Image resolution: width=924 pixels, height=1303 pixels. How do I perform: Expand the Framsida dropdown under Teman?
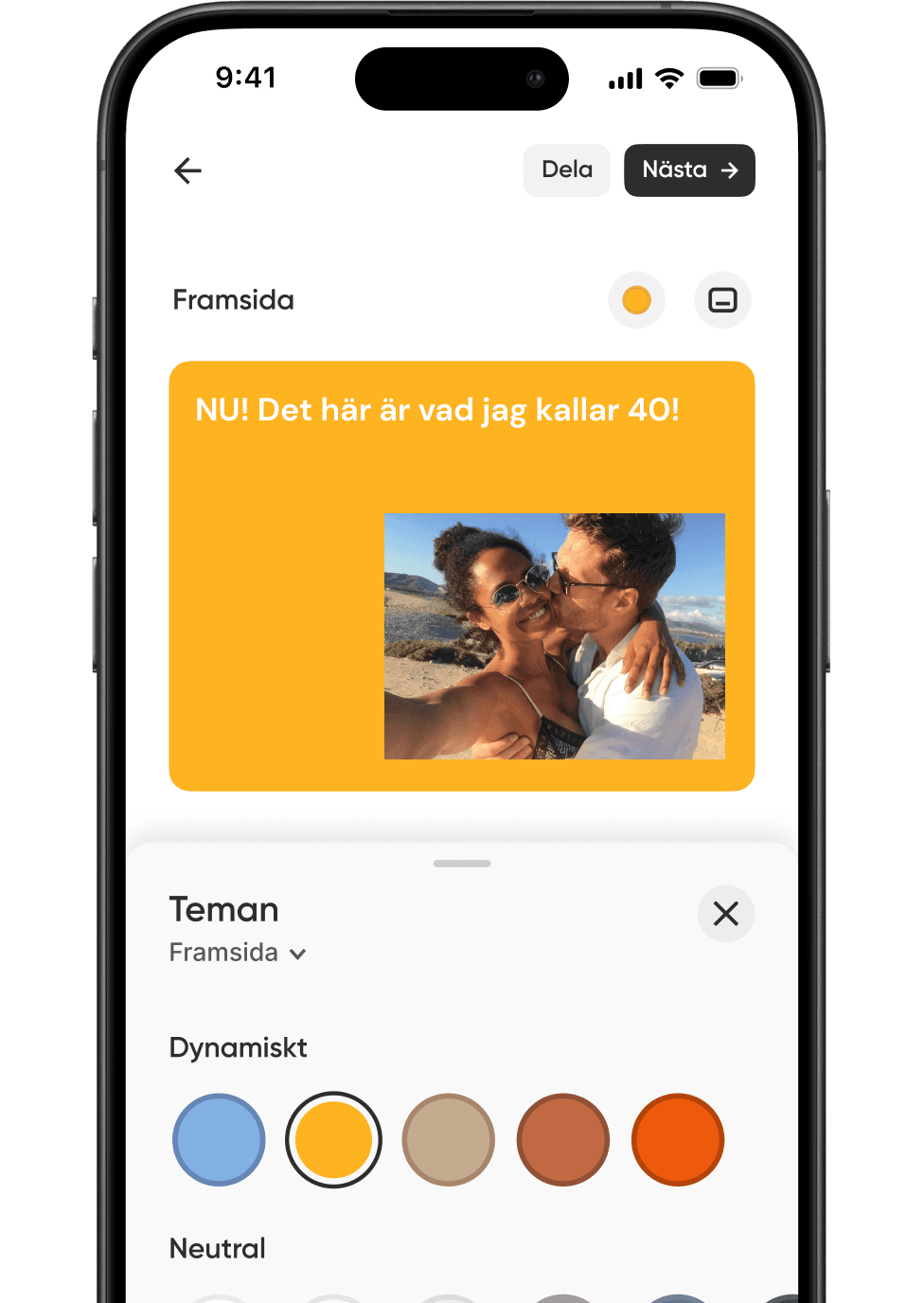[x=238, y=953]
